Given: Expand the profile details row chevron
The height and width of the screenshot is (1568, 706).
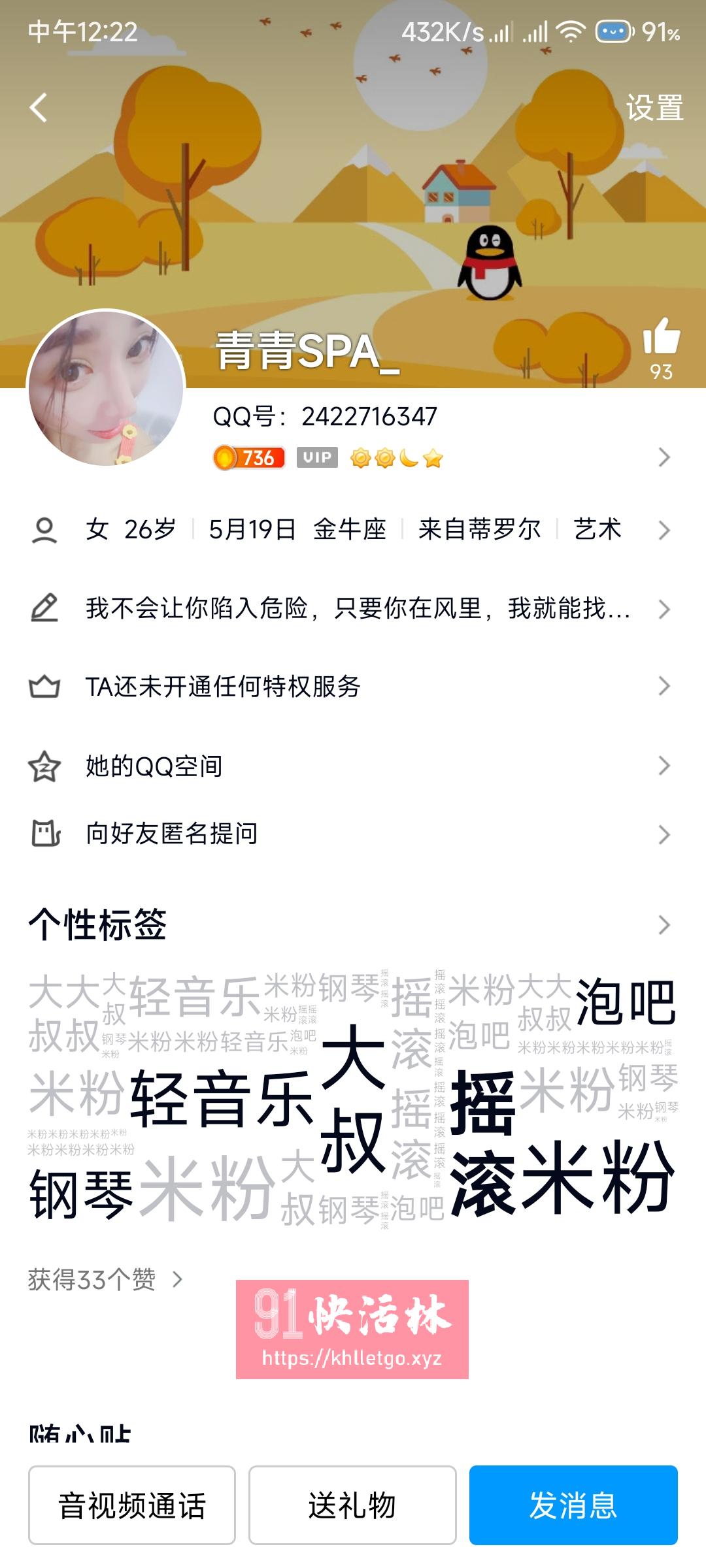Looking at the screenshot, I should [665, 531].
